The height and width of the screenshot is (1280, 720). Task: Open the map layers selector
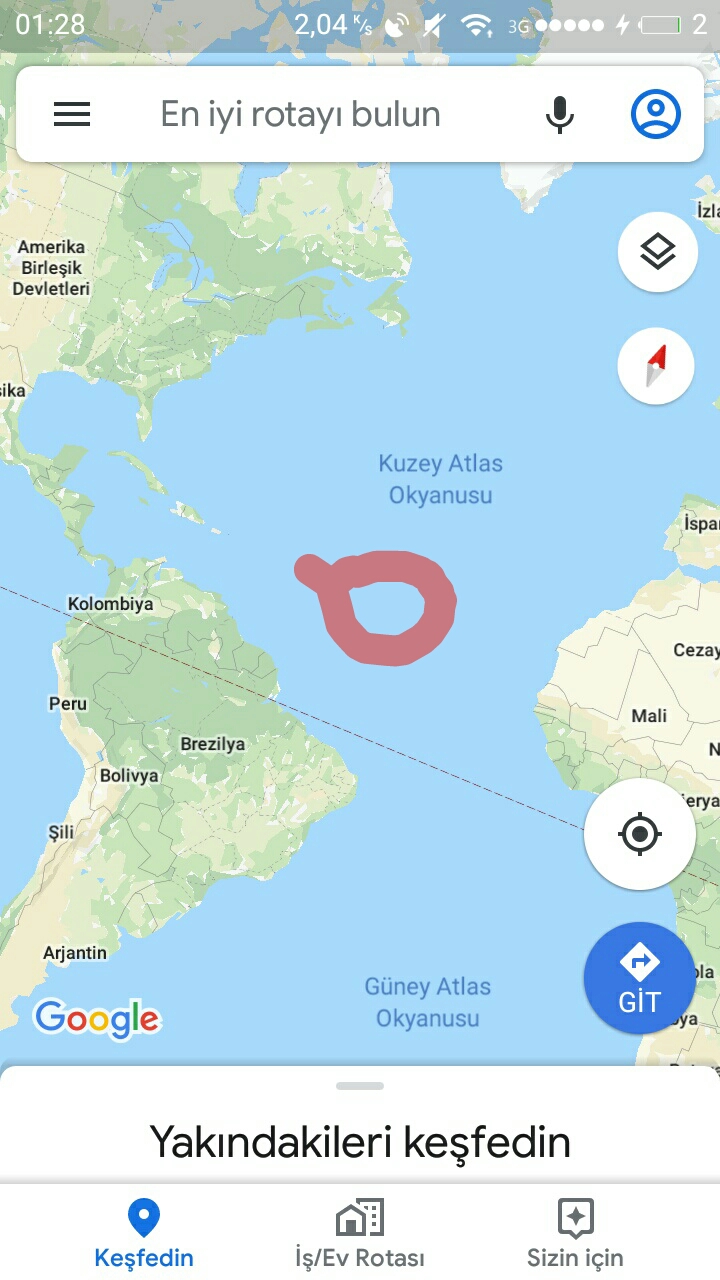[x=657, y=252]
